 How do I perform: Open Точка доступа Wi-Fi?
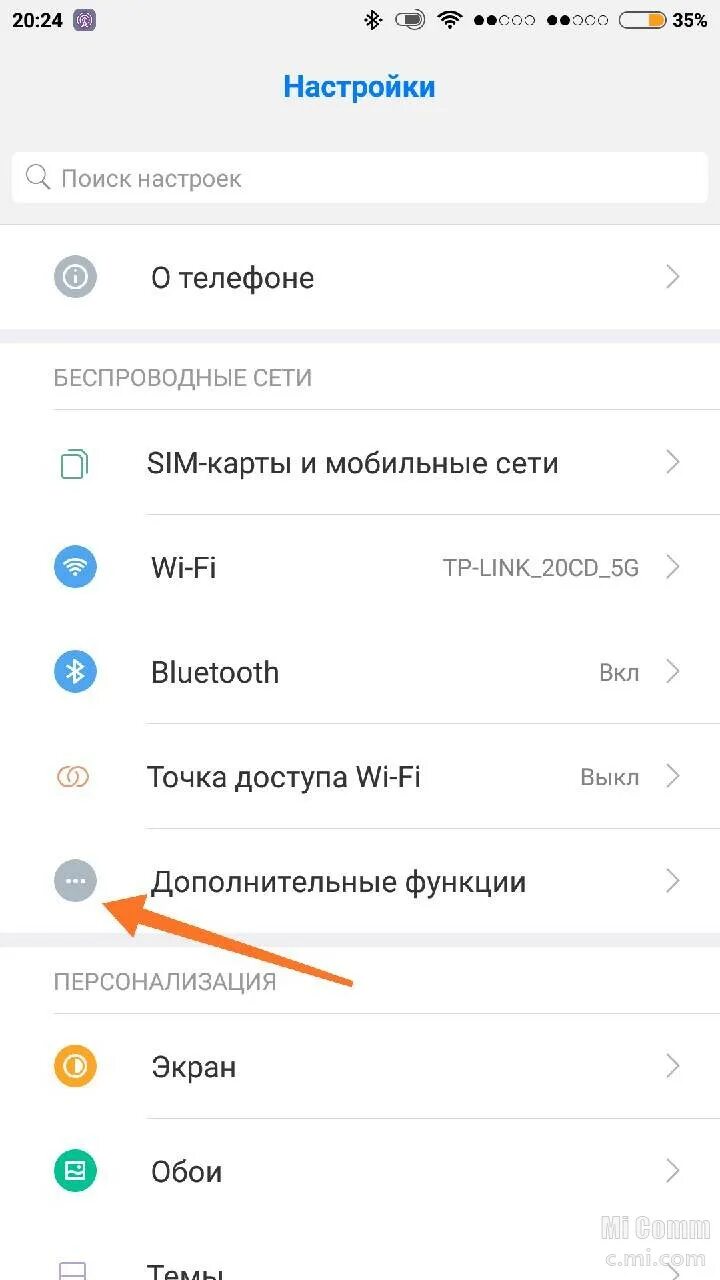click(360, 777)
